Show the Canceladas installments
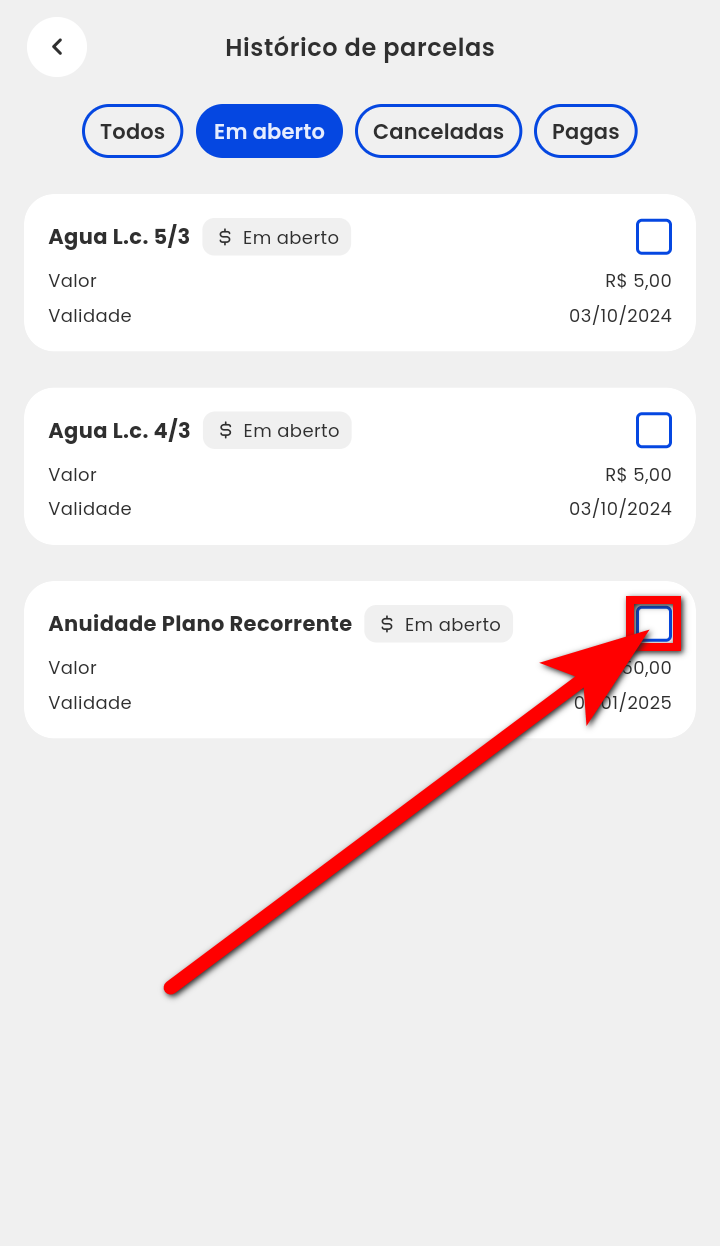 438,131
